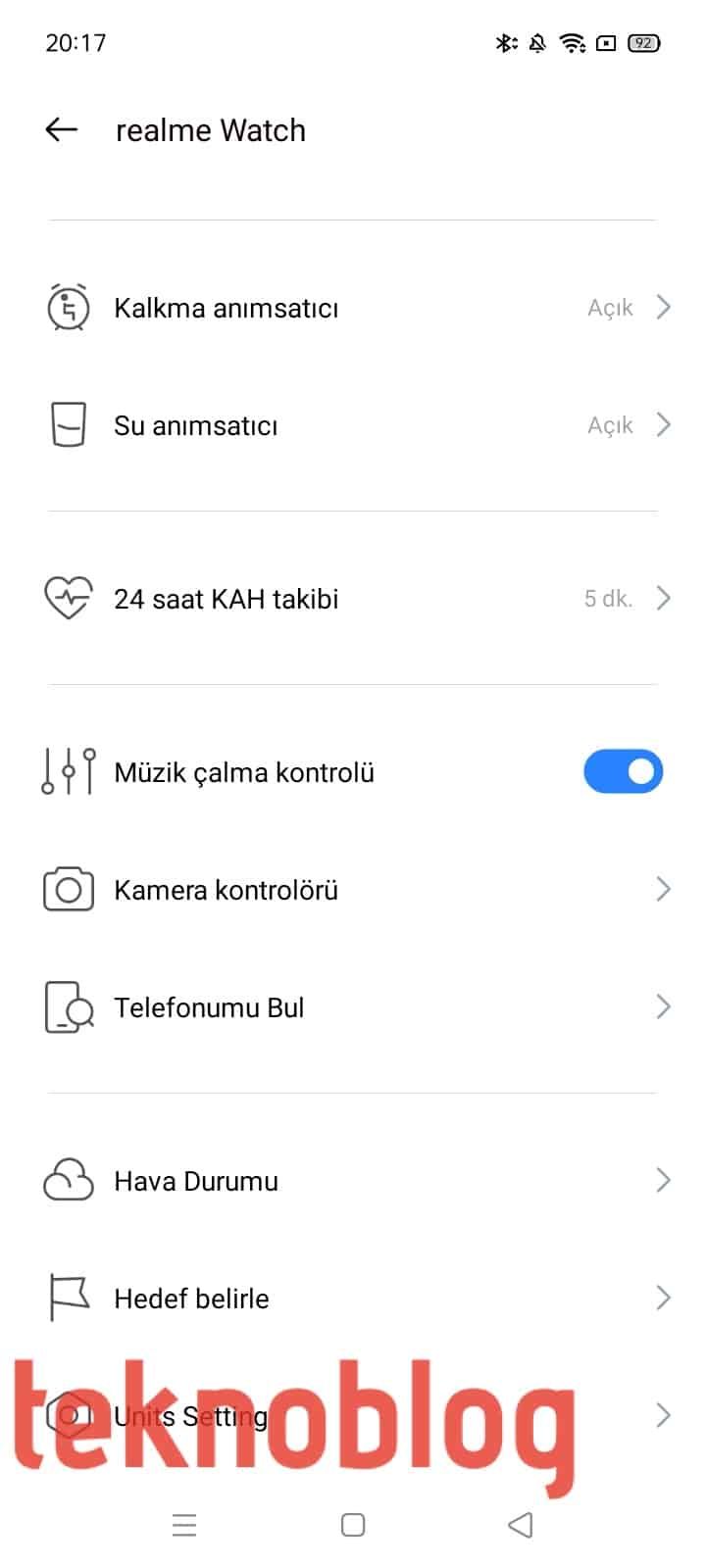Screen dimensions: 706x1568
Task: Expand Units Setting with its arrow
Action: tap(663, 1415)
